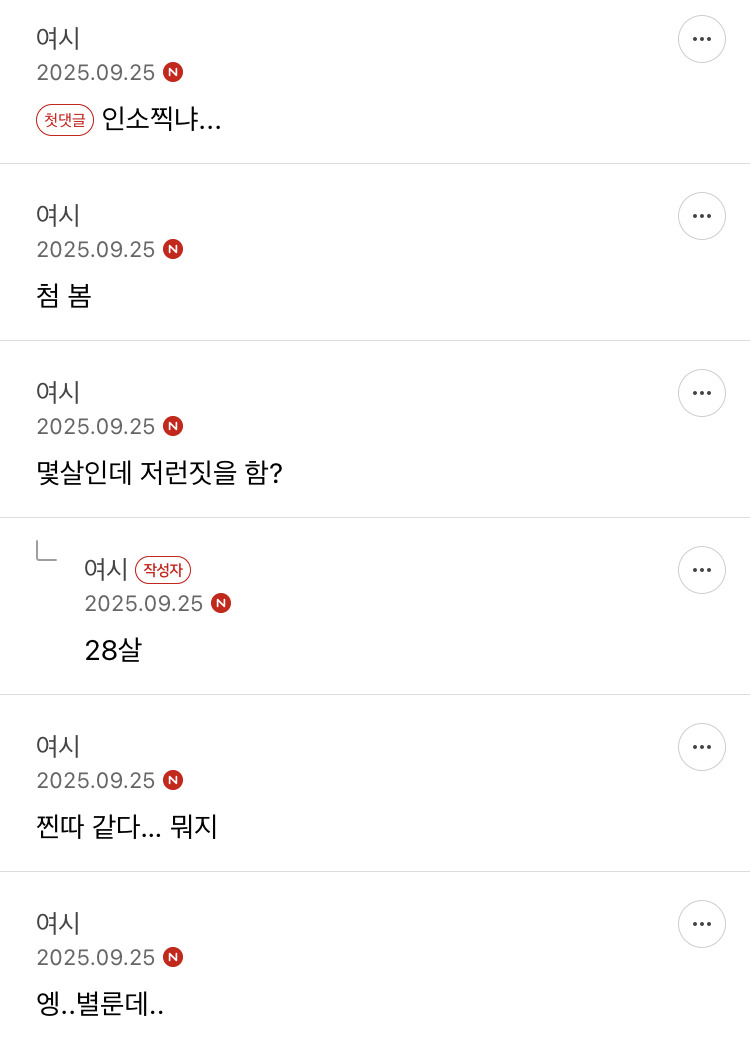
Task: Open more options for the 28살 reply
Action: [x=702, y=570]
